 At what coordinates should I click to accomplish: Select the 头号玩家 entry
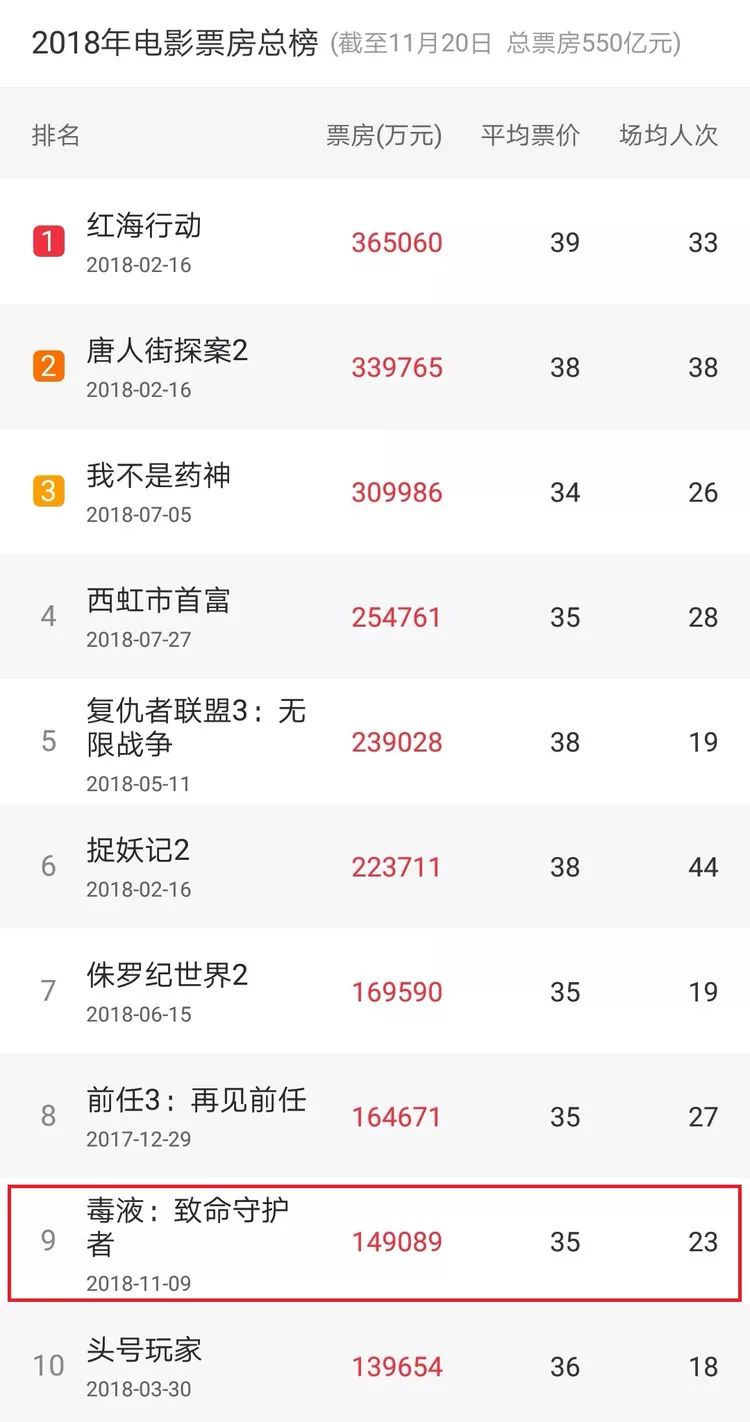click(375, 1364)
